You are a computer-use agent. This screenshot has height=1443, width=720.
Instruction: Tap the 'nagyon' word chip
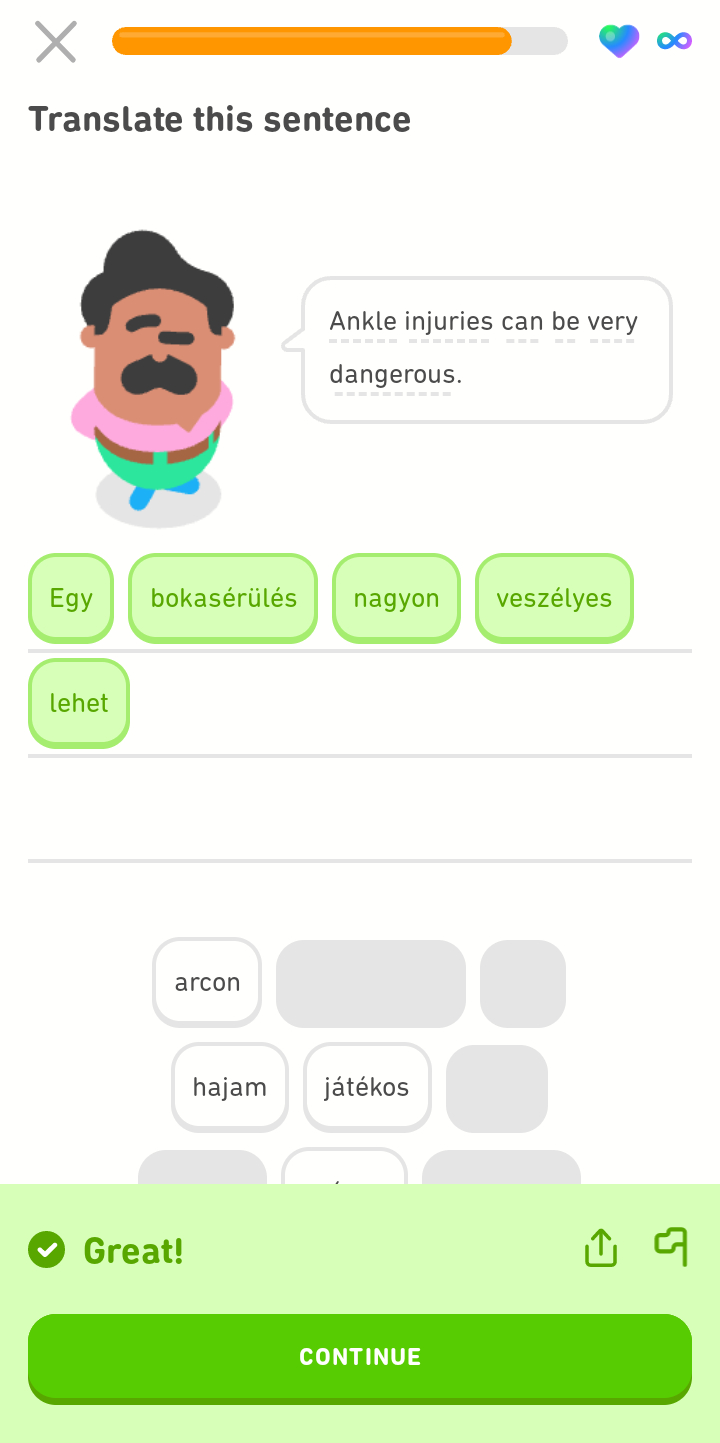click(x=396, y=598)
